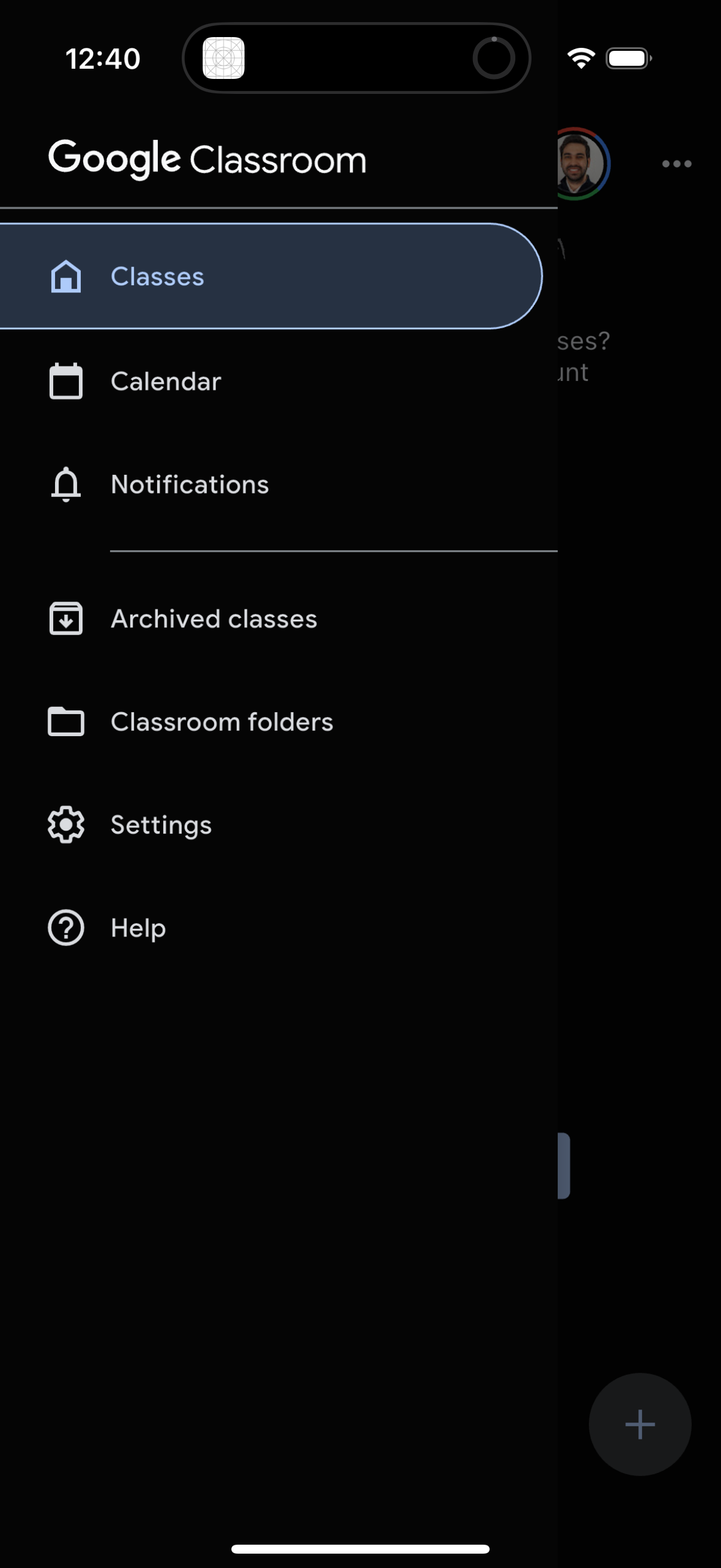Tap the Wi-Fi status indicator

click(581, 57)
